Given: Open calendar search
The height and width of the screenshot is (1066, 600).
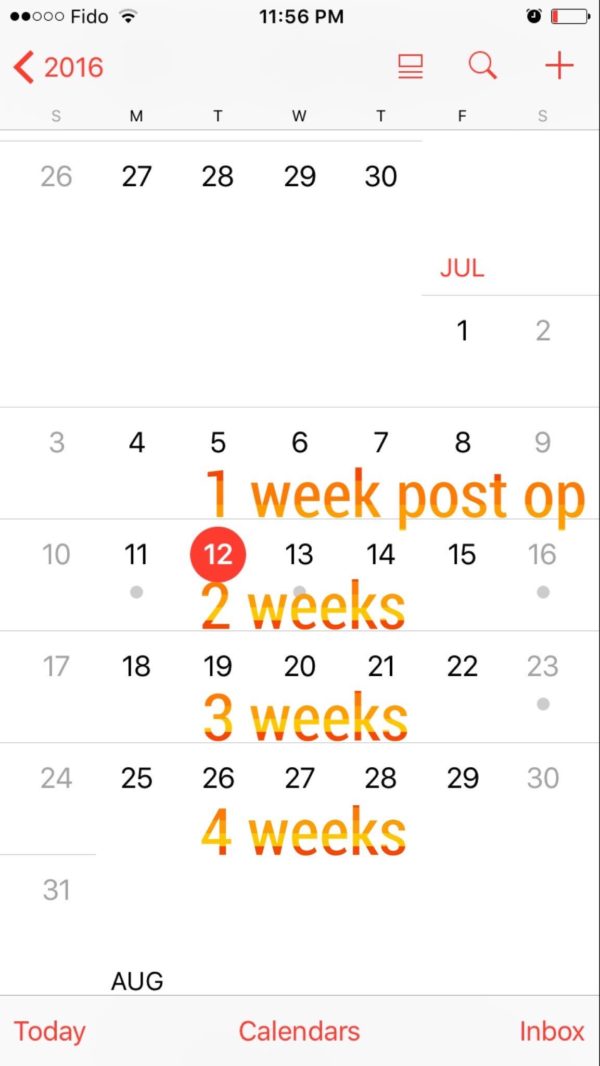Looking at the screenshot, I should tap(482, 66).
